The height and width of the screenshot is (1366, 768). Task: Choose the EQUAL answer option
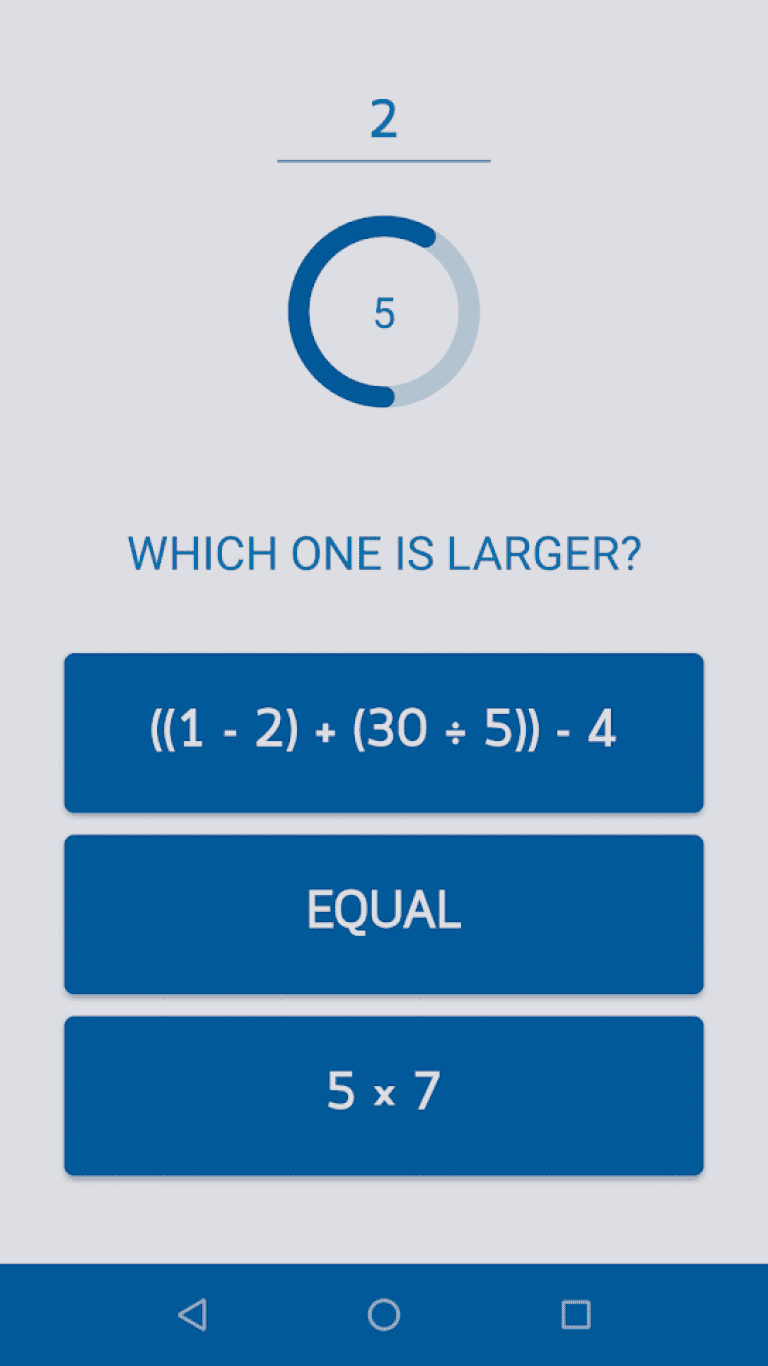point(384,912)
